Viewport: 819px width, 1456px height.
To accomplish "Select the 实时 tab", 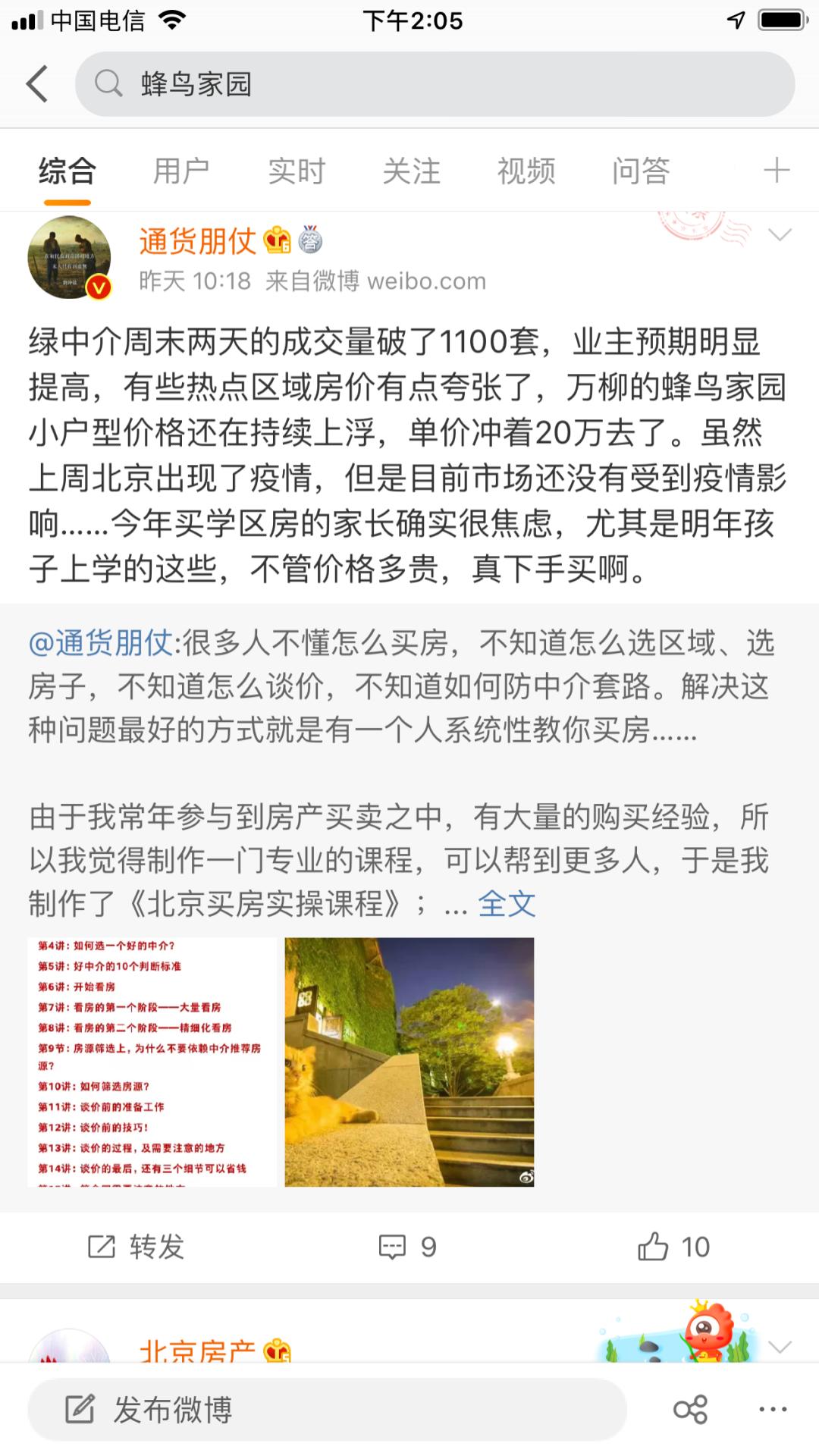I will (x=296, y=171).
